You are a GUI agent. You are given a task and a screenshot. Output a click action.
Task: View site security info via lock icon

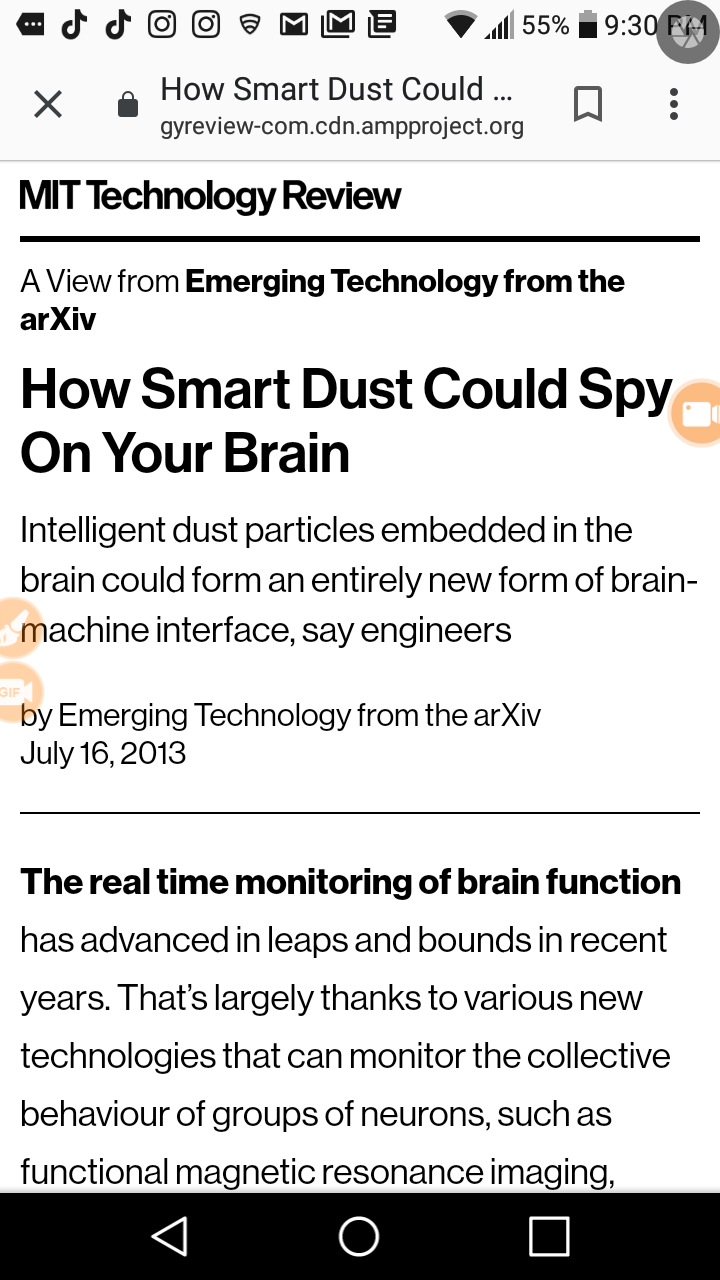coord(127,105)
